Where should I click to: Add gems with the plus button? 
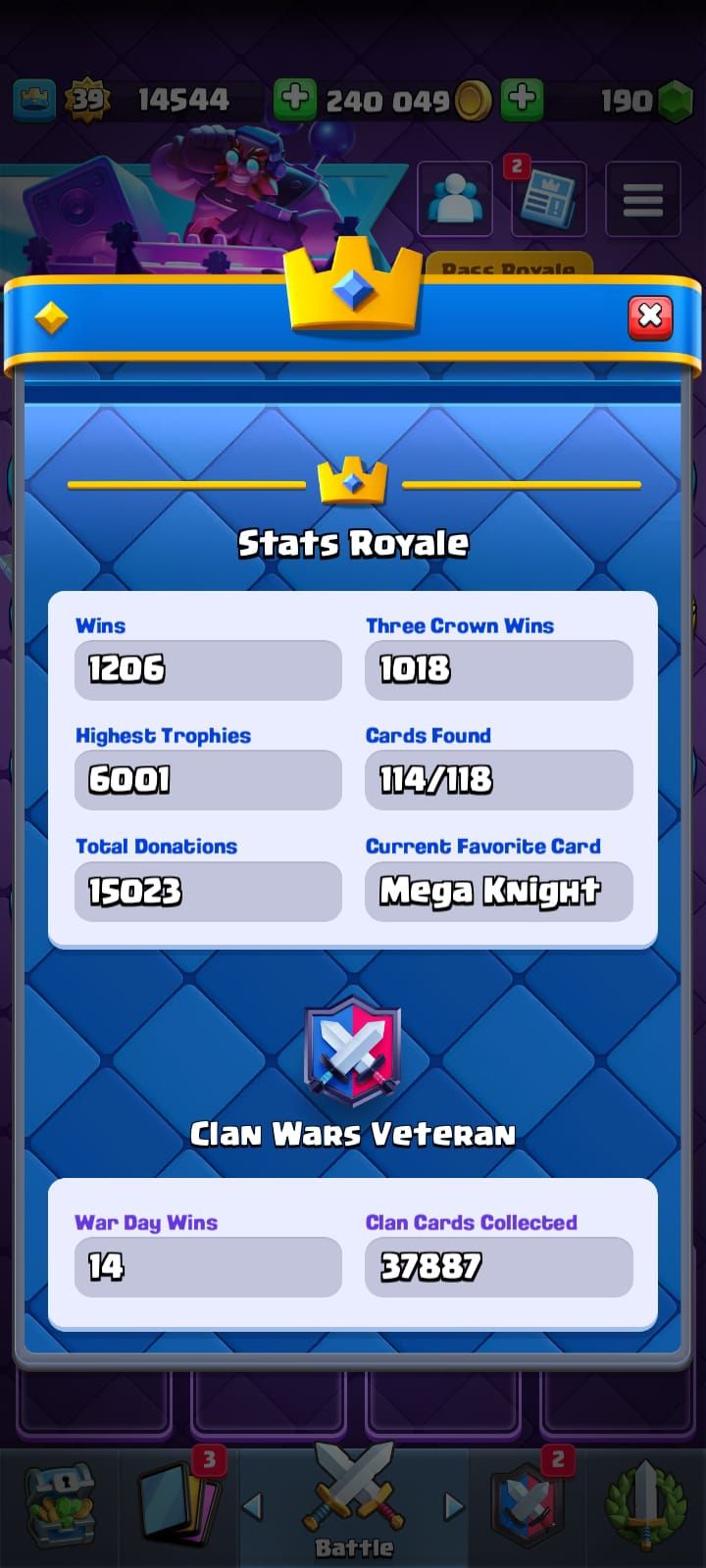(x=522, y=99)
